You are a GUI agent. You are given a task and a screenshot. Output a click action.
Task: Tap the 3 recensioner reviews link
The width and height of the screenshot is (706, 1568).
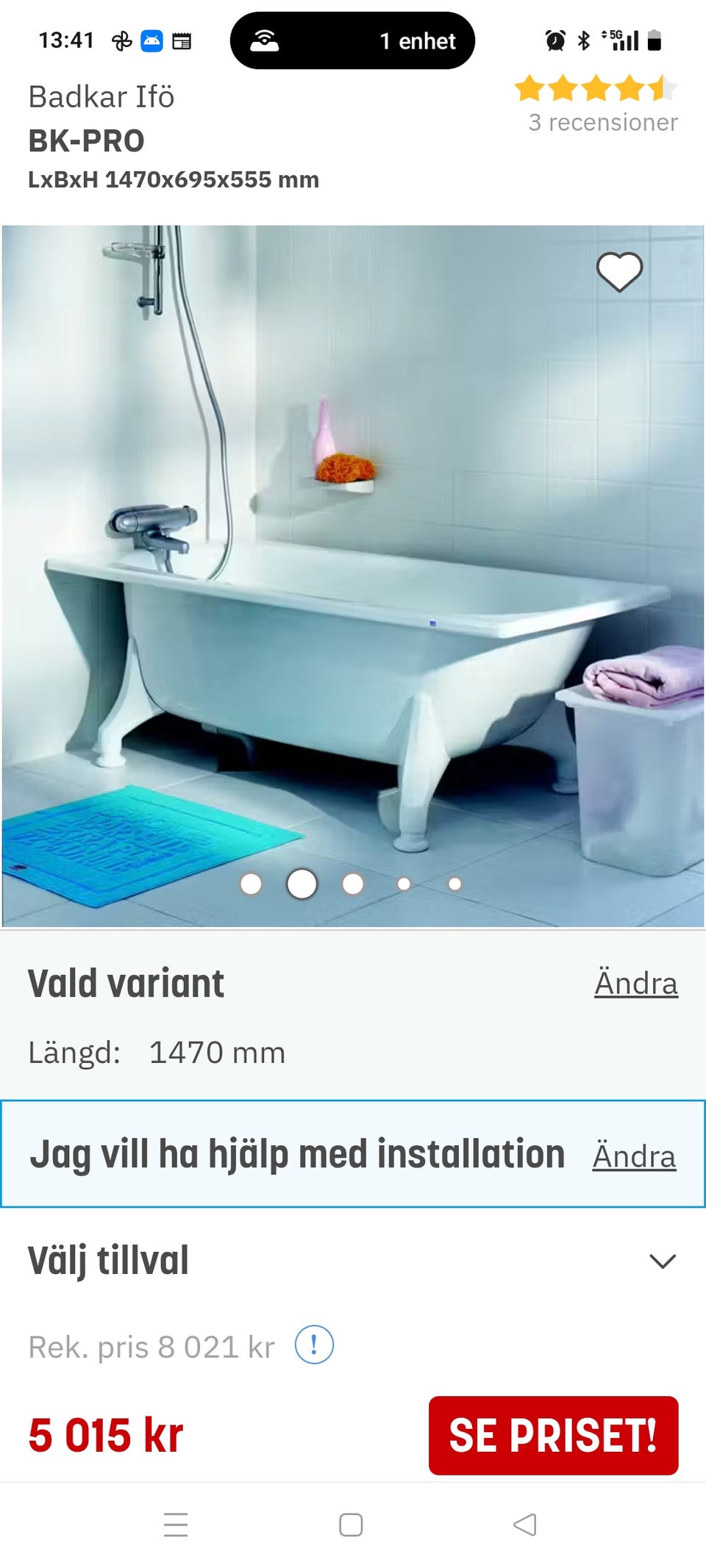[602, 122]
